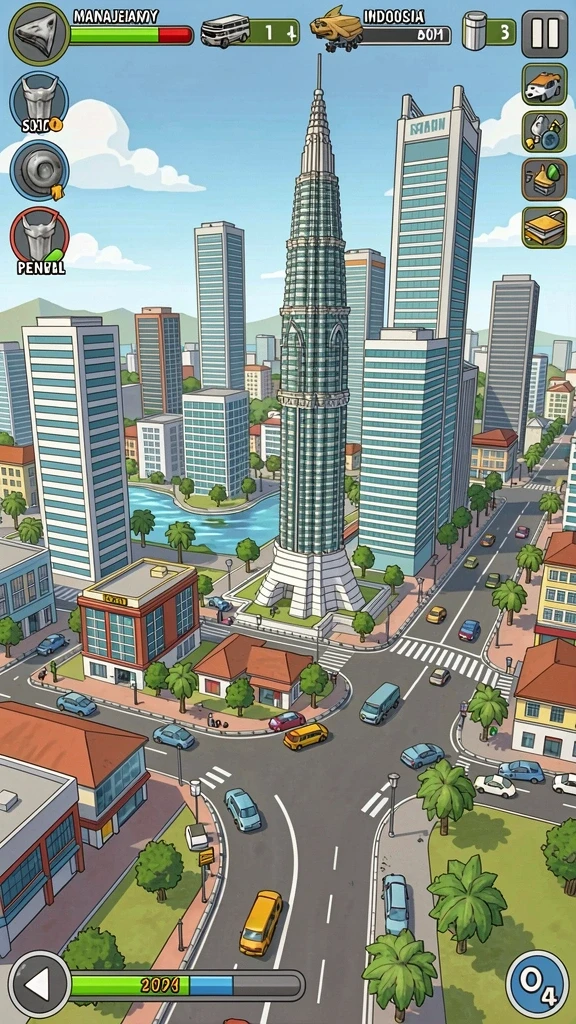This screenshot has height=1024, width=576.
Task: Open the stacked books button
Action: point(544,227)
